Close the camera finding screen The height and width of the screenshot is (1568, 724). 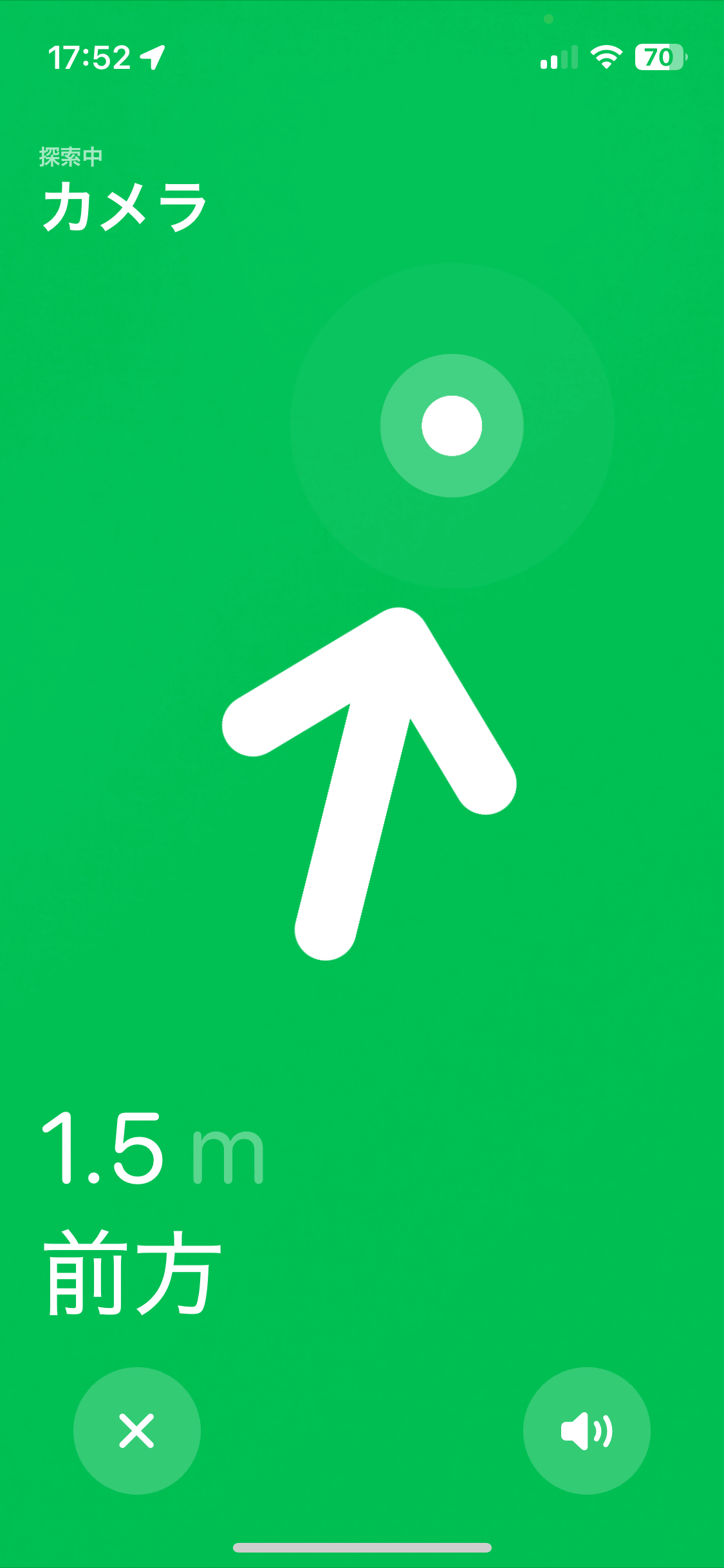(136, 1430)
